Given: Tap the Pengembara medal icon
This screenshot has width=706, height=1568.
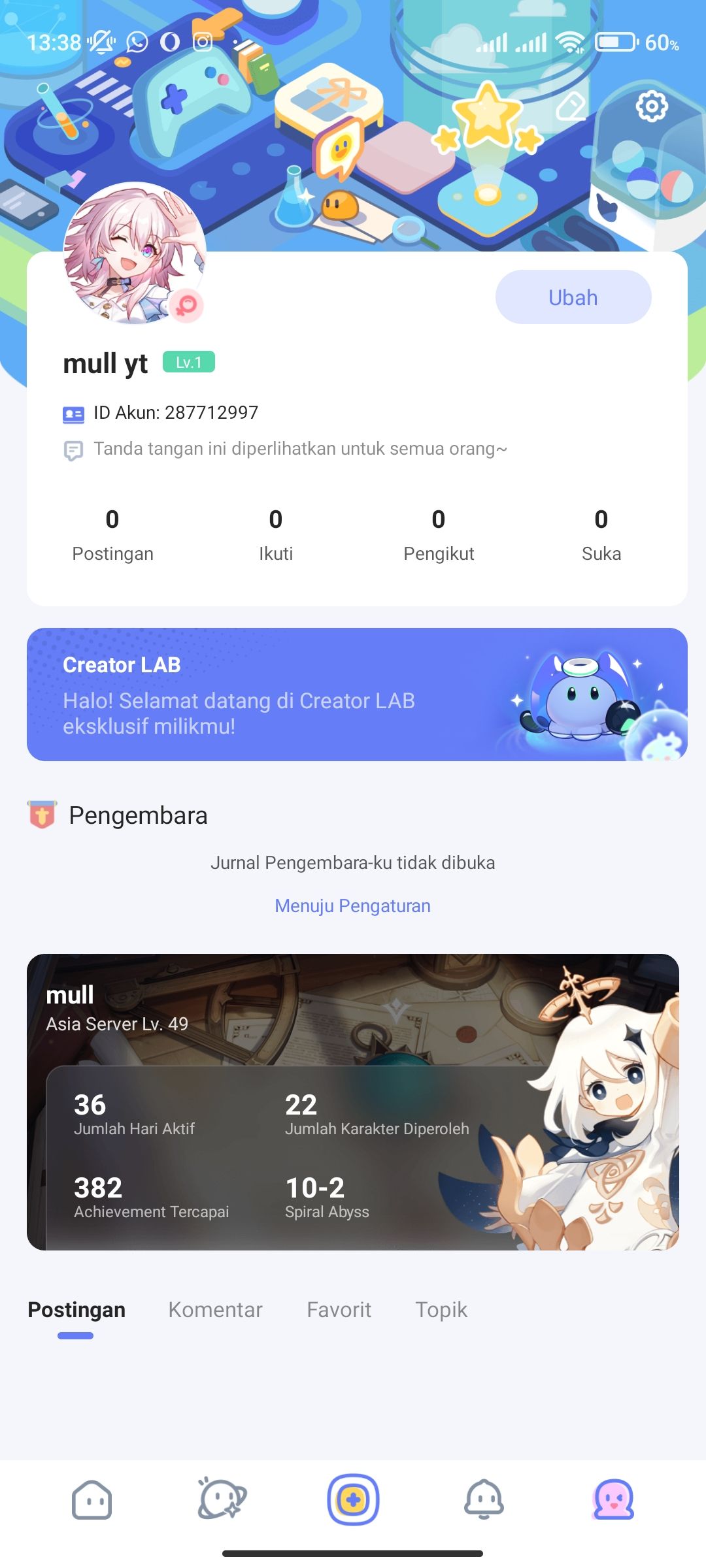Looking at the screenshot, I should [x=42, y=814].
